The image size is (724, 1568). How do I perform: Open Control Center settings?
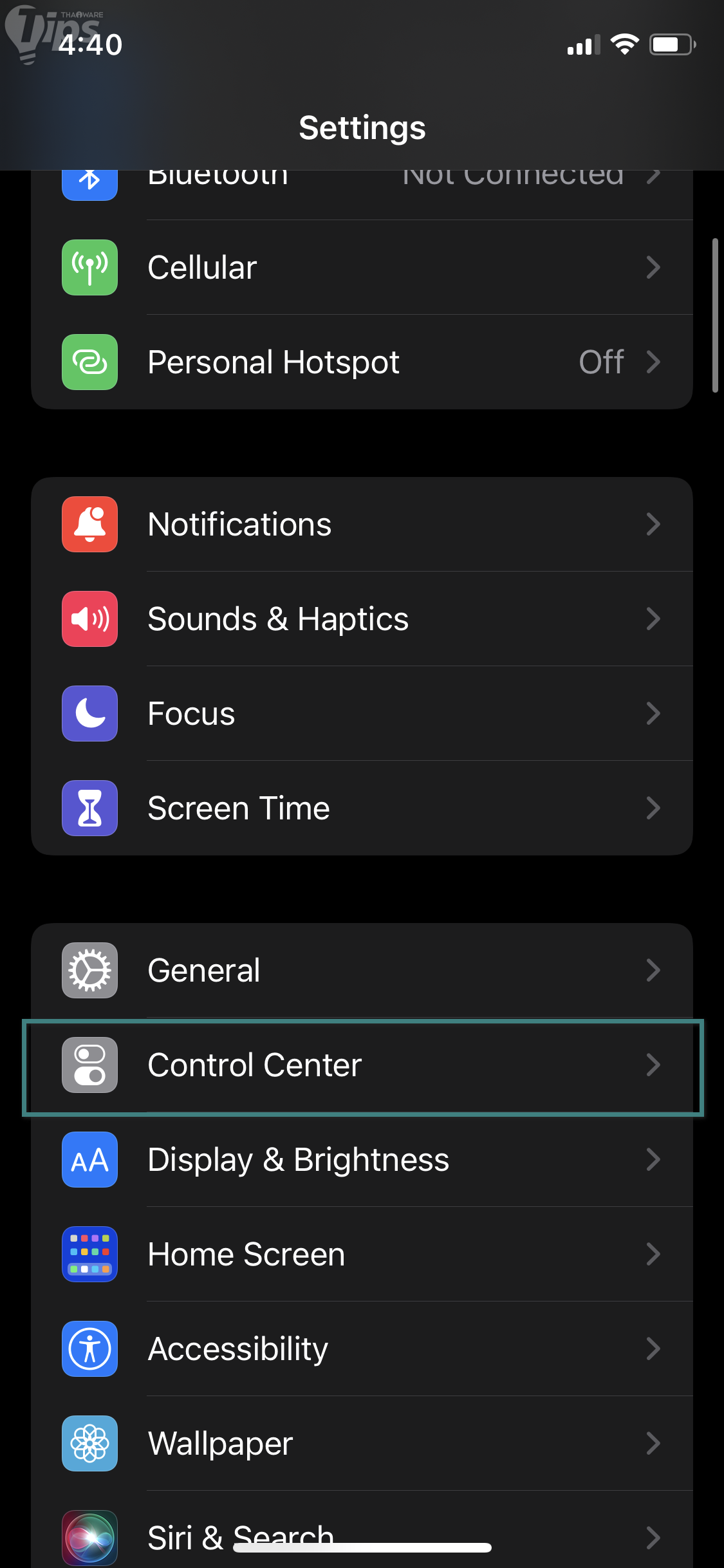pos(362,1065)
